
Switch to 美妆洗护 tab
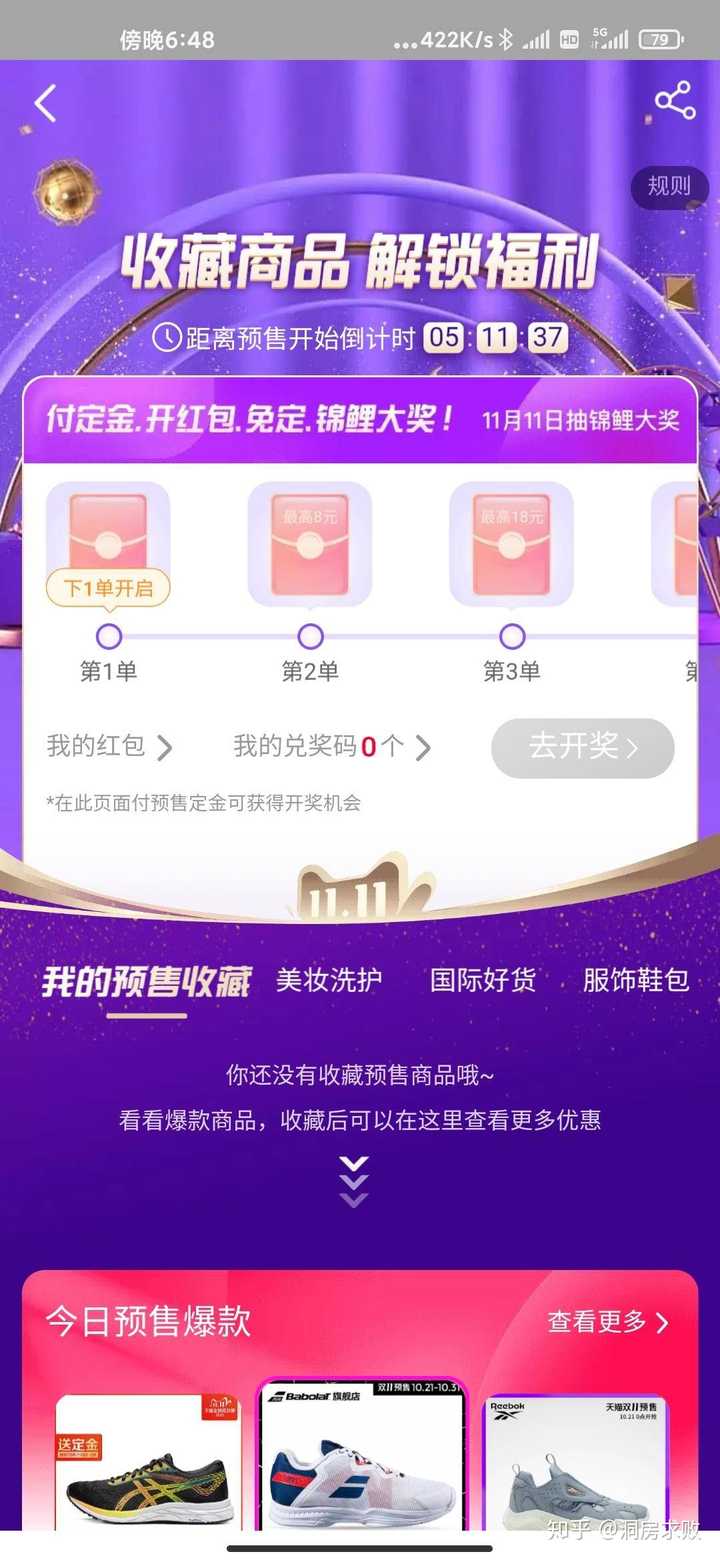coord(329,980)
